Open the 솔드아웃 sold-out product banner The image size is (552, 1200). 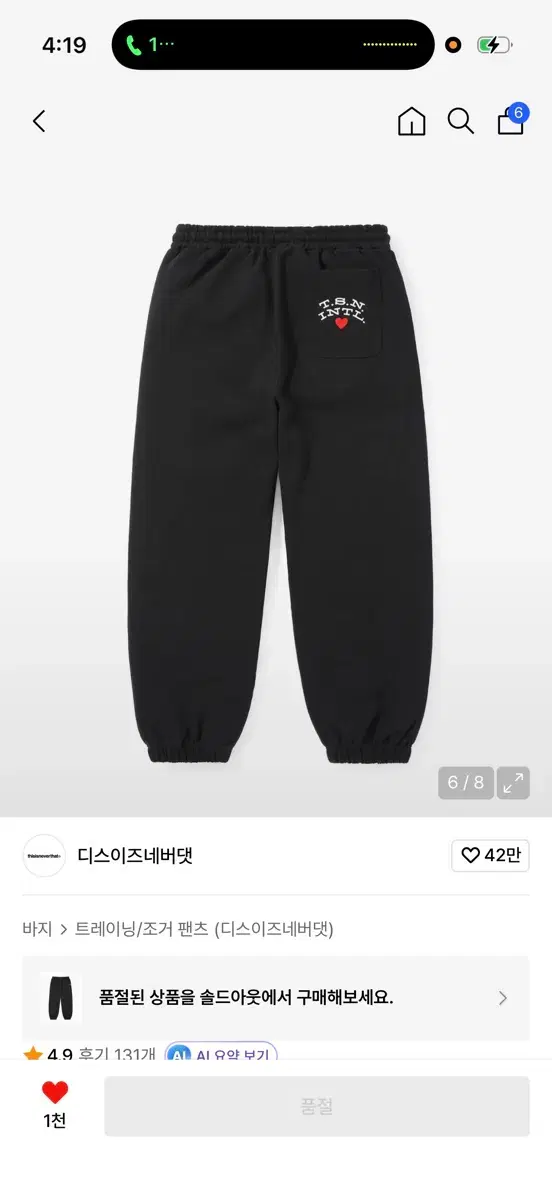(x=276, y=998)
